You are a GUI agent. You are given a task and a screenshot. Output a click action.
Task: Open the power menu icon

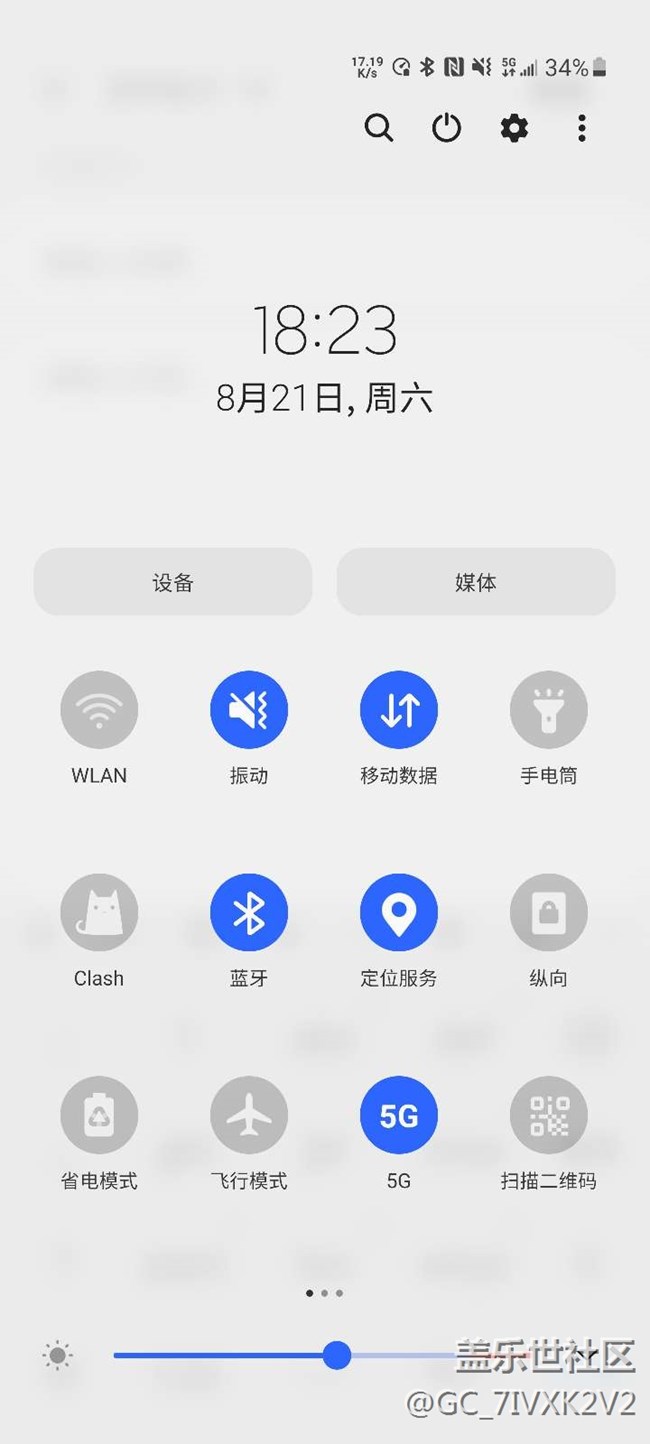(446, 128)
